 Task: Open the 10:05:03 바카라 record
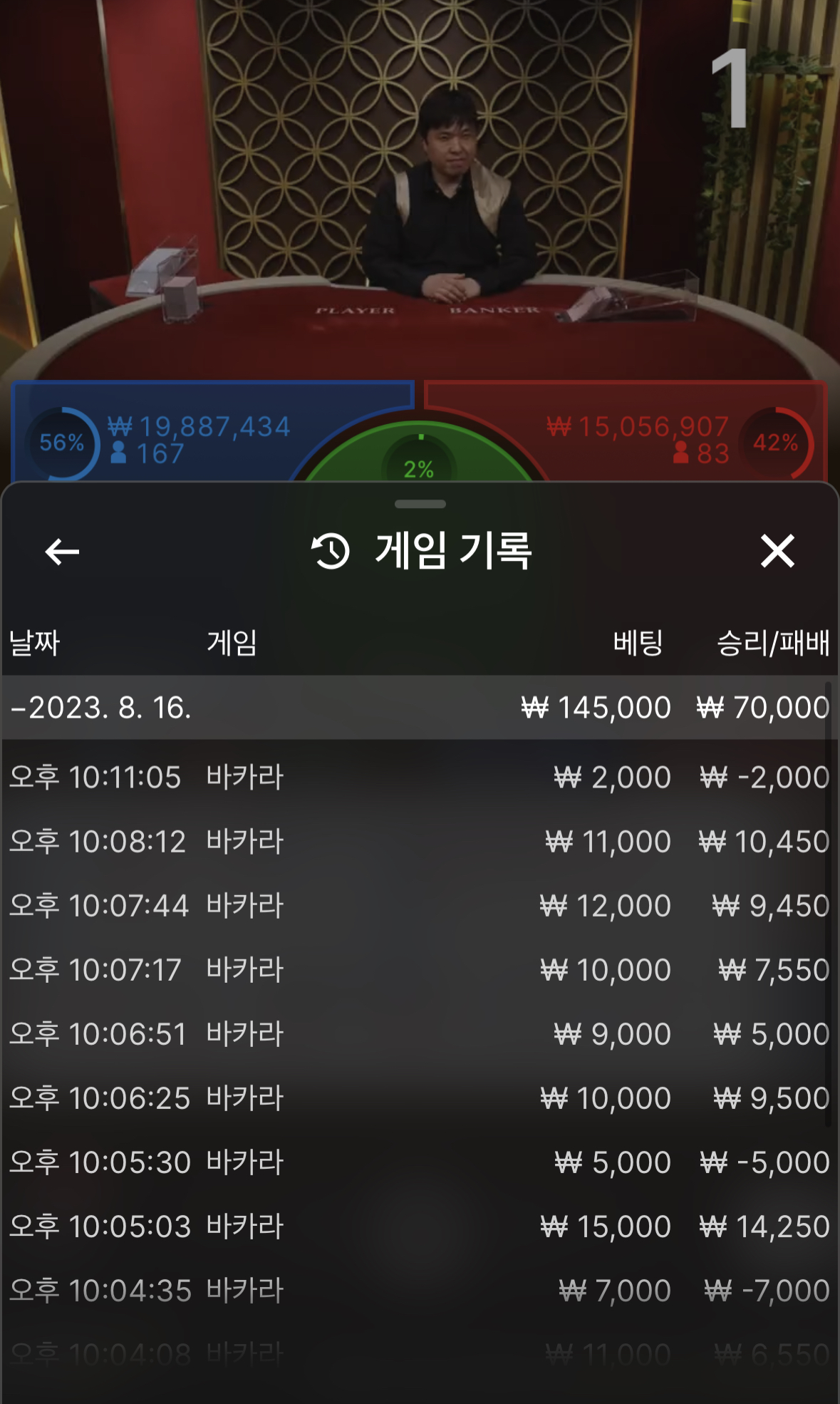click(x=419, y=1227)
